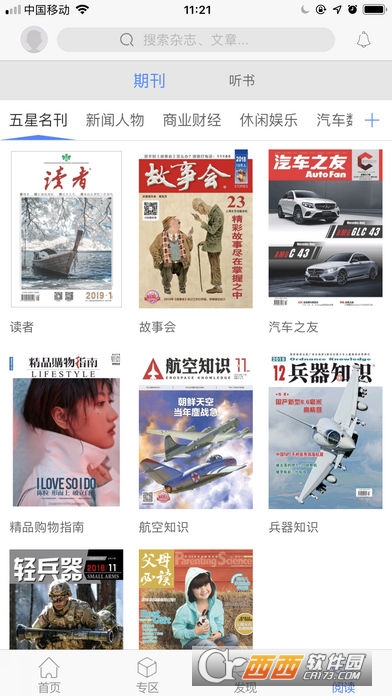Switch to the 专区 tab
392x696 pixels.
coord(147,675)
